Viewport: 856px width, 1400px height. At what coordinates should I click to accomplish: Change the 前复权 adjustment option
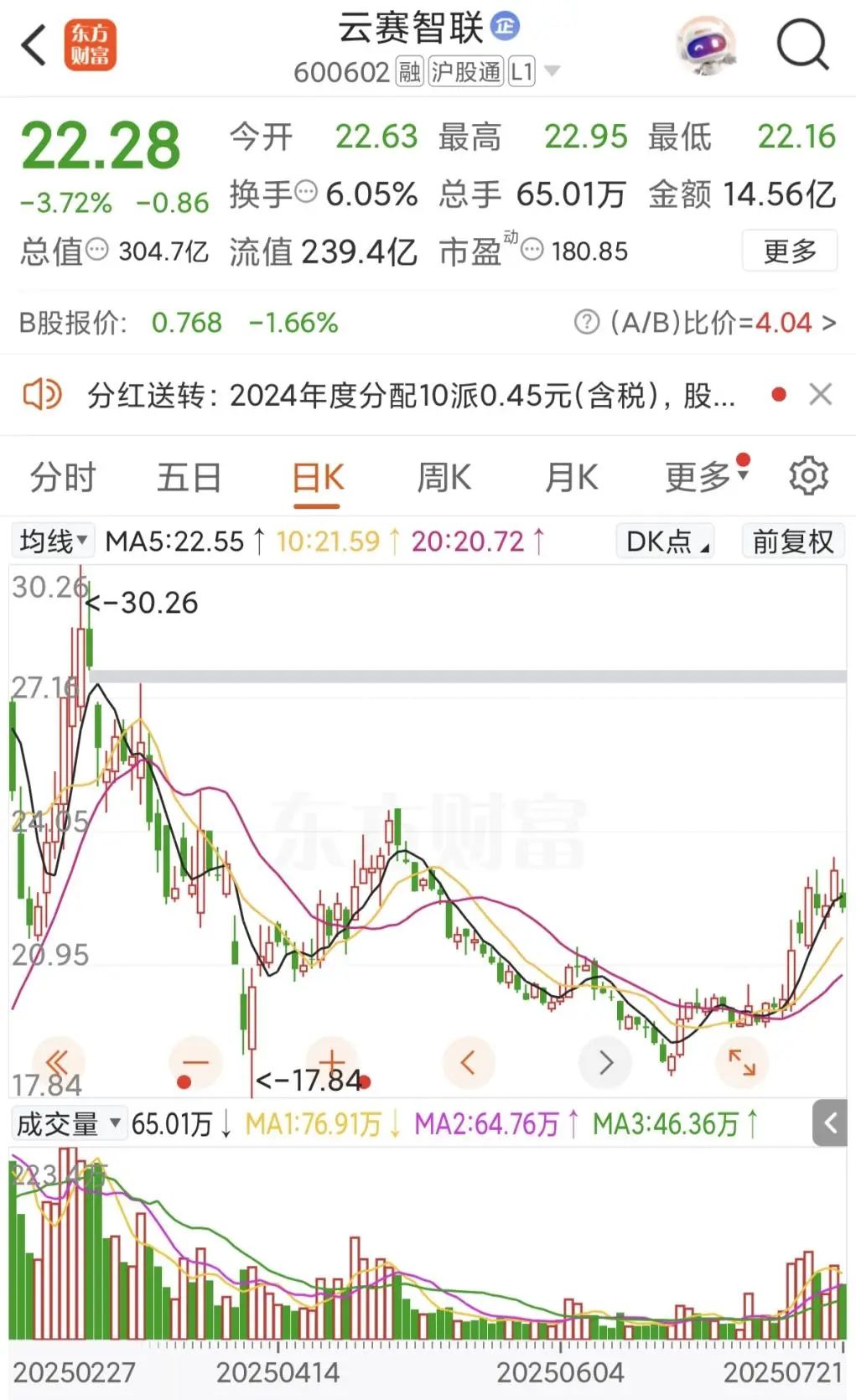point(793,542)
